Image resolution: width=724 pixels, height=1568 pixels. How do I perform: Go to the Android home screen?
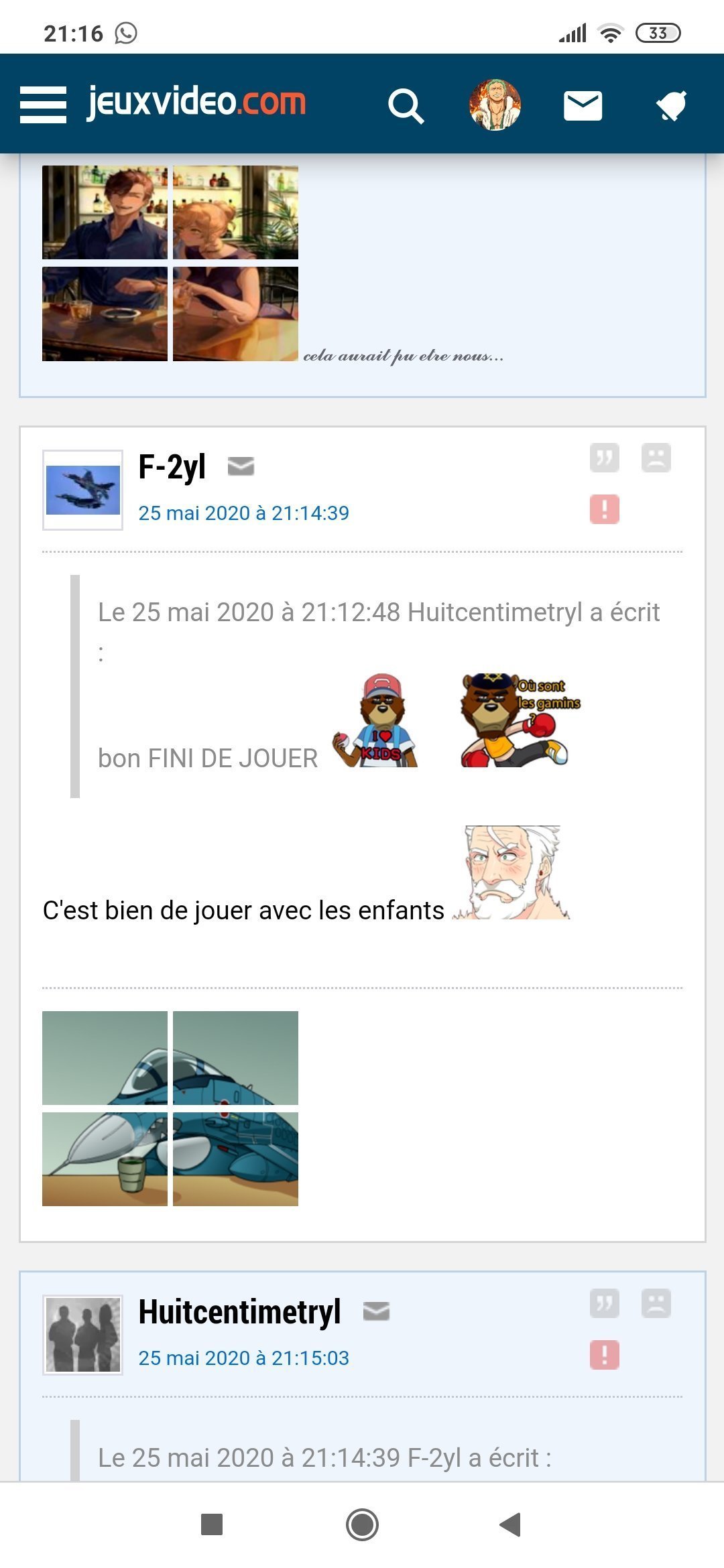362,1524
